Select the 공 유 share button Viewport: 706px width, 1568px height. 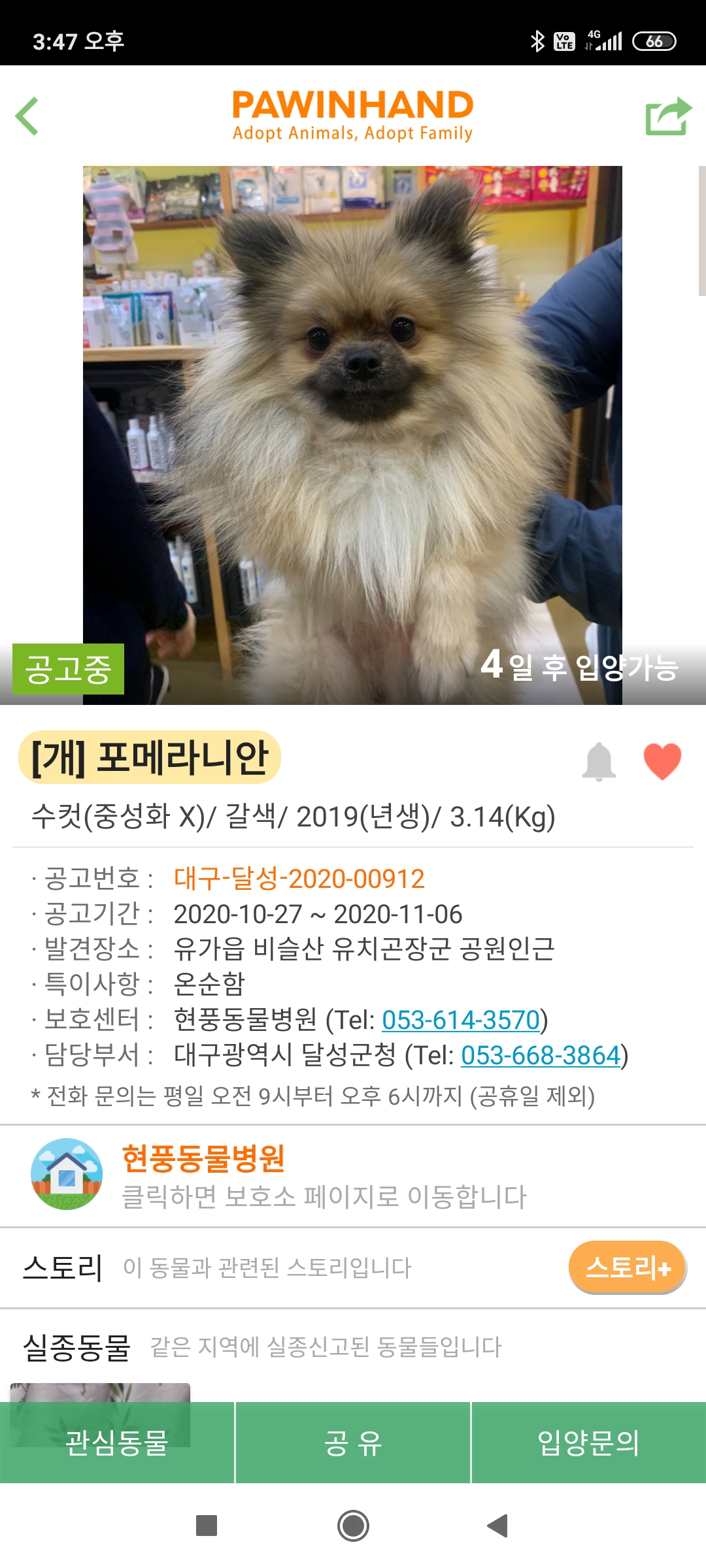(353, 1443)
